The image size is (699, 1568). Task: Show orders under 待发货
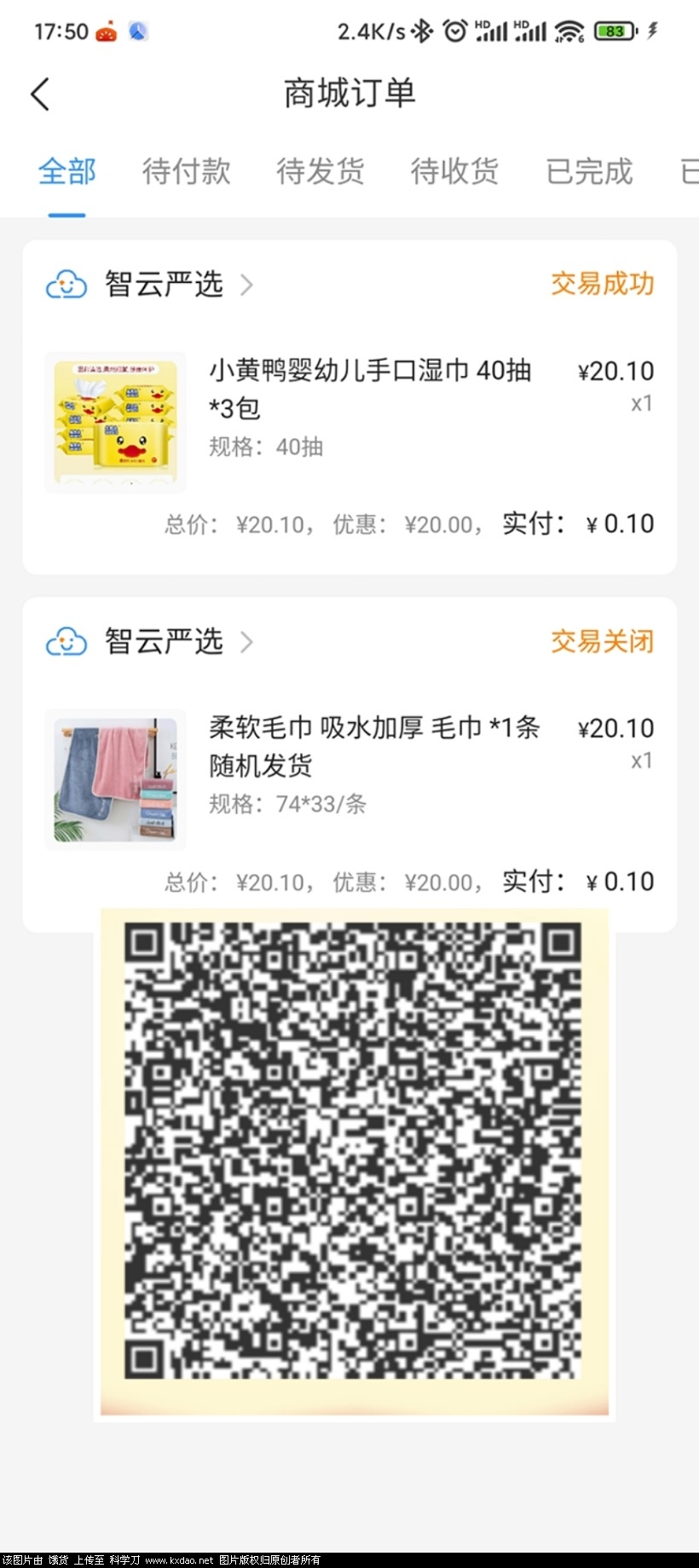pos(321,171)
